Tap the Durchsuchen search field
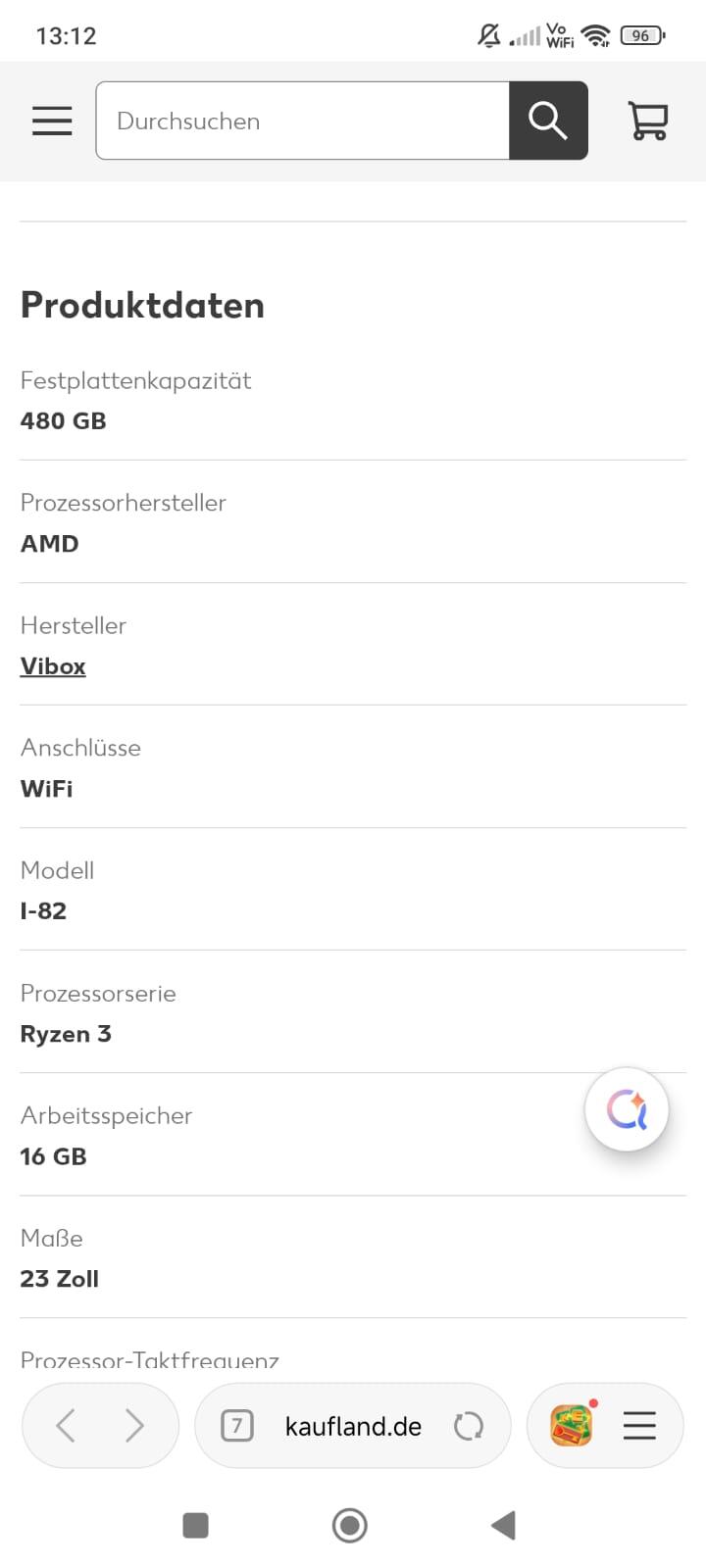The width and height of the screenshot is (706, 1568). pyautogui.click(x=302, y=121)
